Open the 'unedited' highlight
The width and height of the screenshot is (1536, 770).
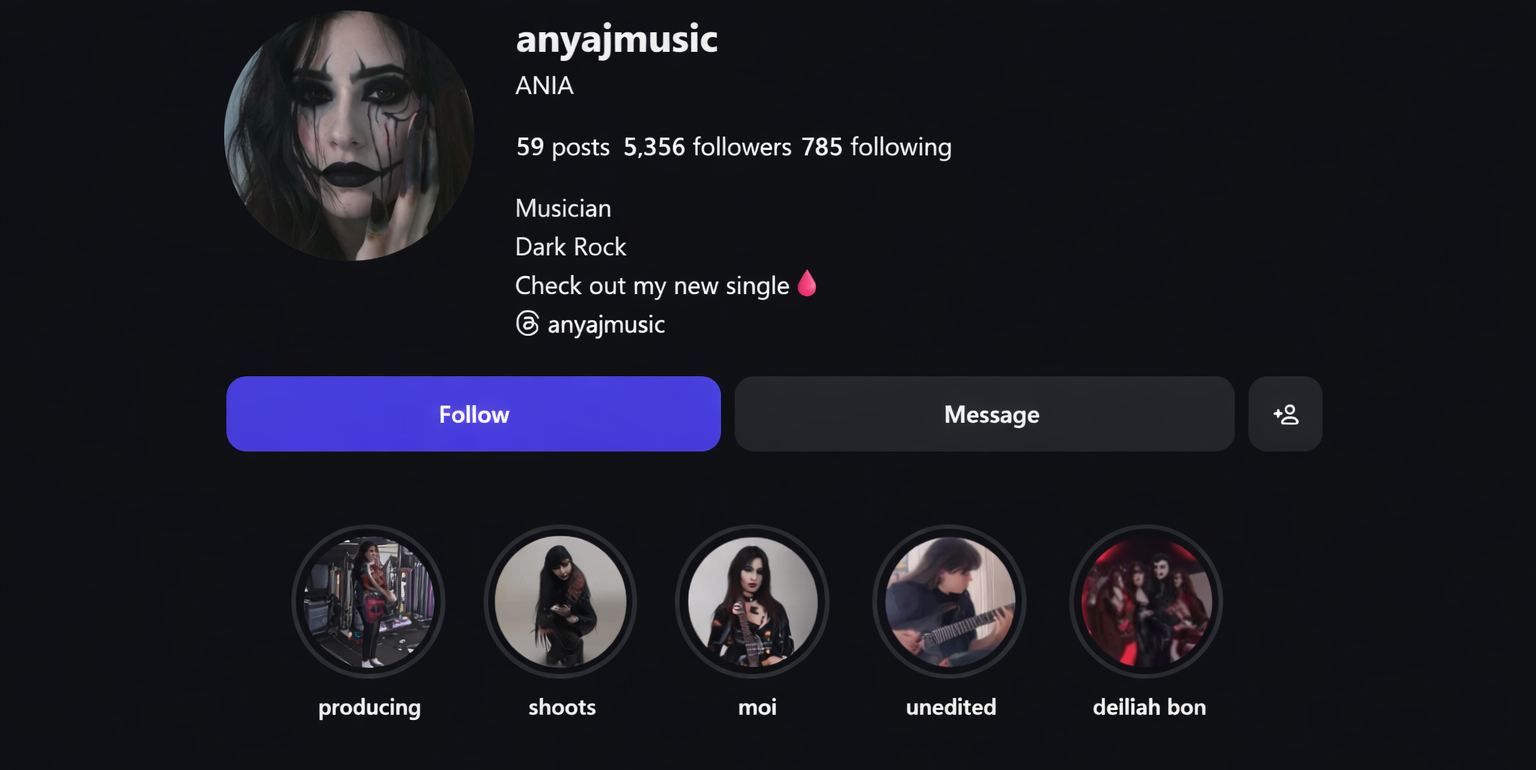click(949, 603)
